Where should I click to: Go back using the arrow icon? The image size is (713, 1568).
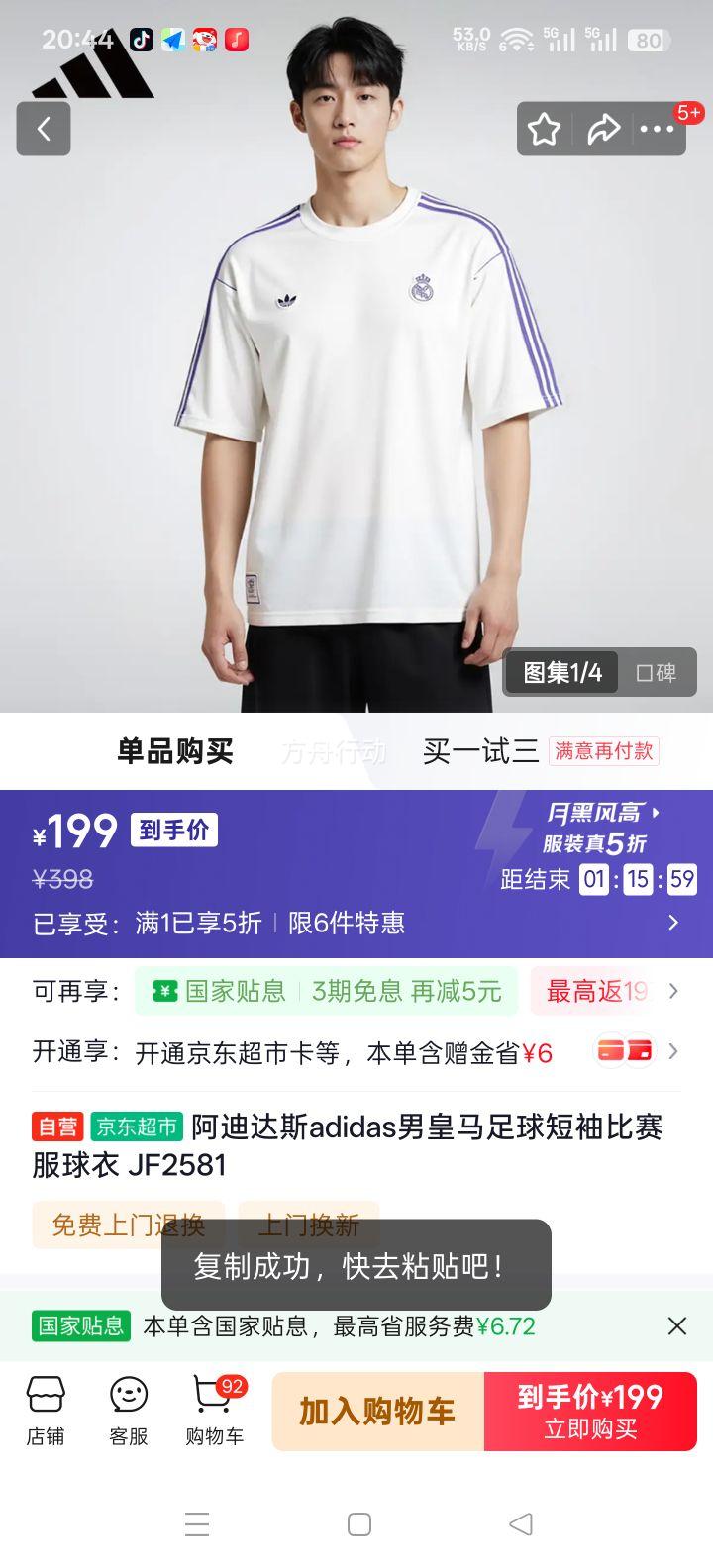click(x=44, y=129)
